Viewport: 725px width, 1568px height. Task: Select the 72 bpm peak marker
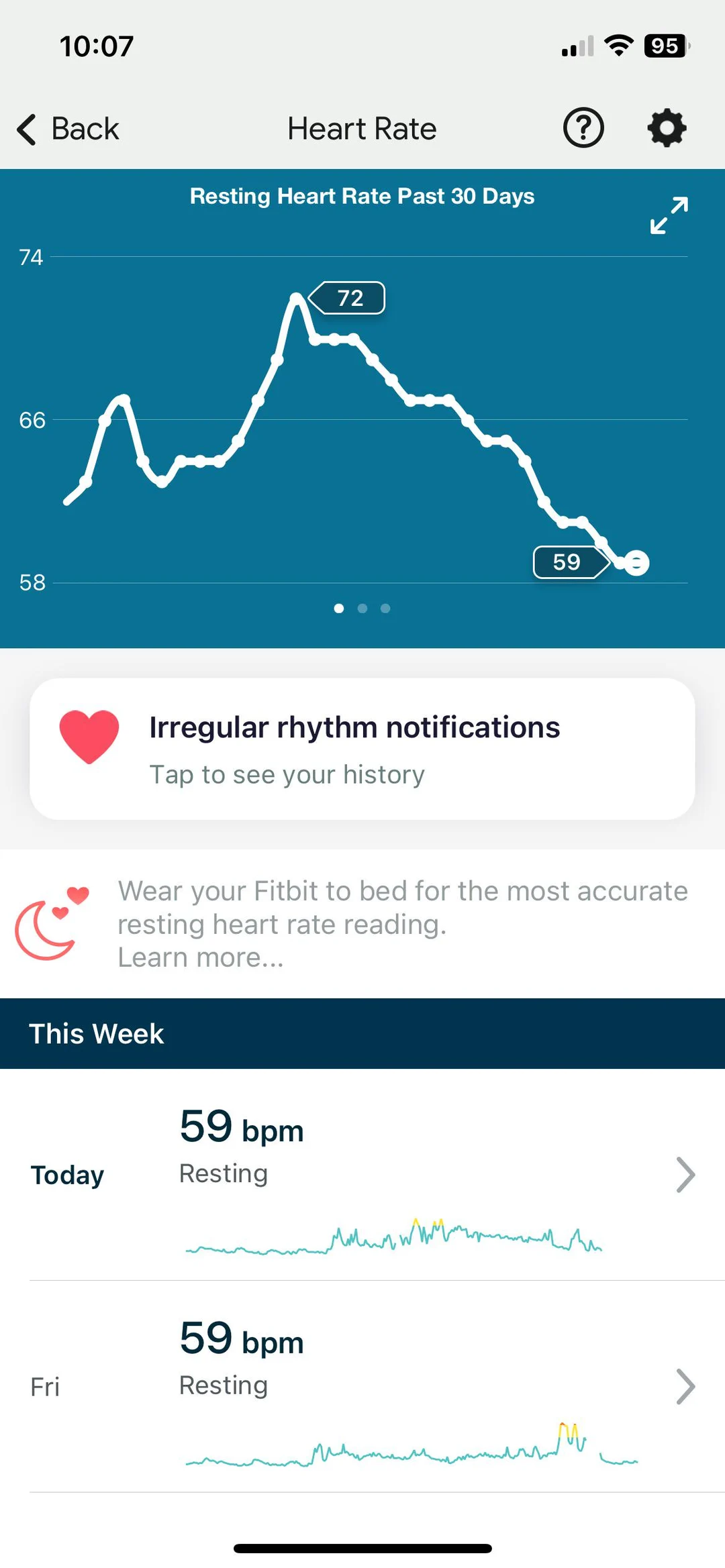click(x=348, y=297)
